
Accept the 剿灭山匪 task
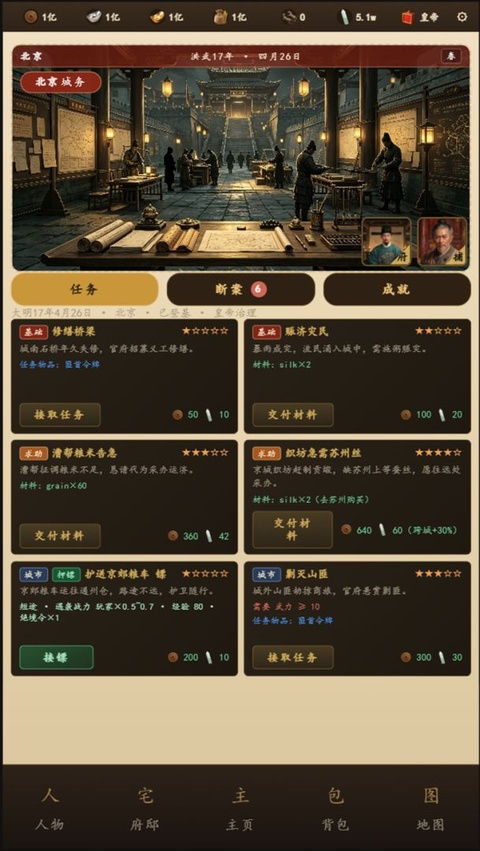click(x=293, y=657)
